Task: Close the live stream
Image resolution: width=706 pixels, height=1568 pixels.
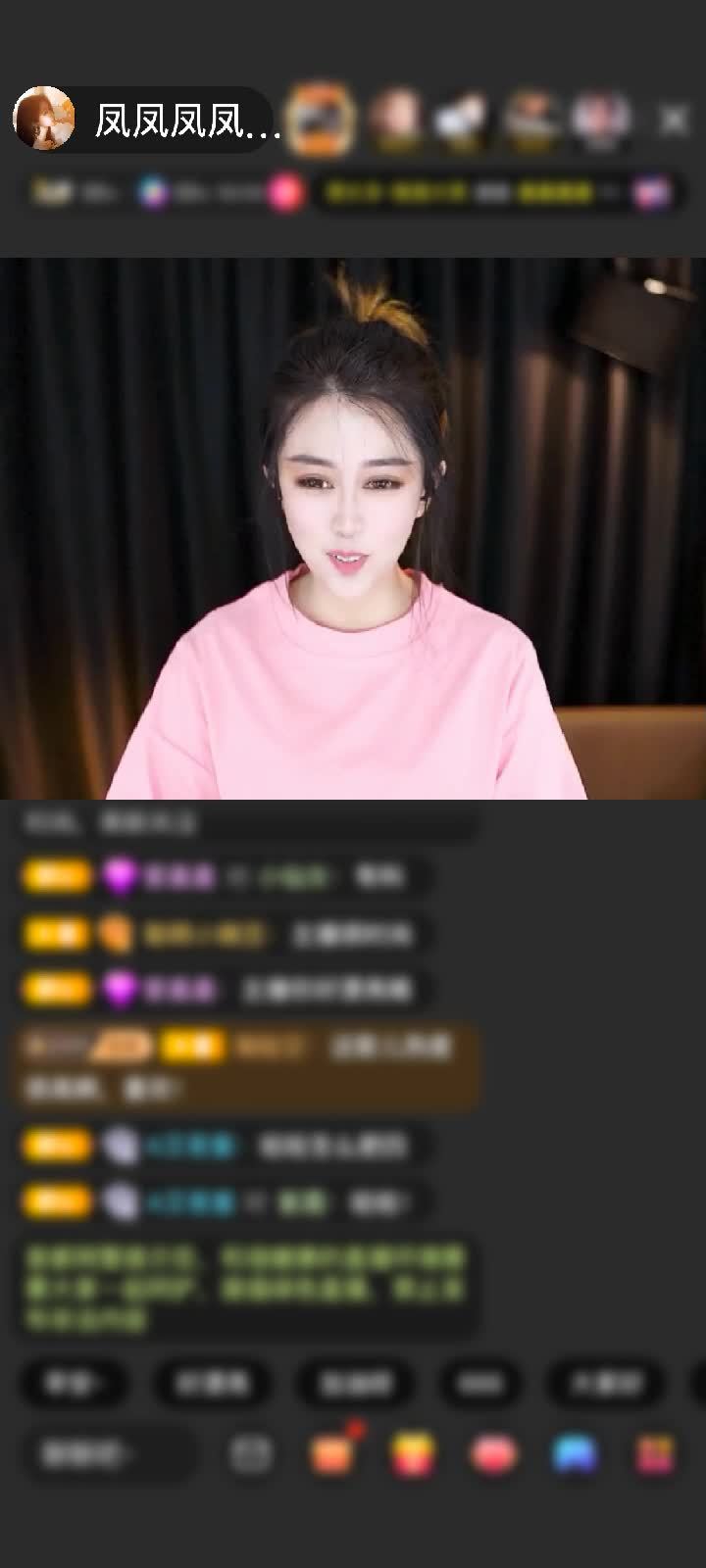Action: click(674, 120)
